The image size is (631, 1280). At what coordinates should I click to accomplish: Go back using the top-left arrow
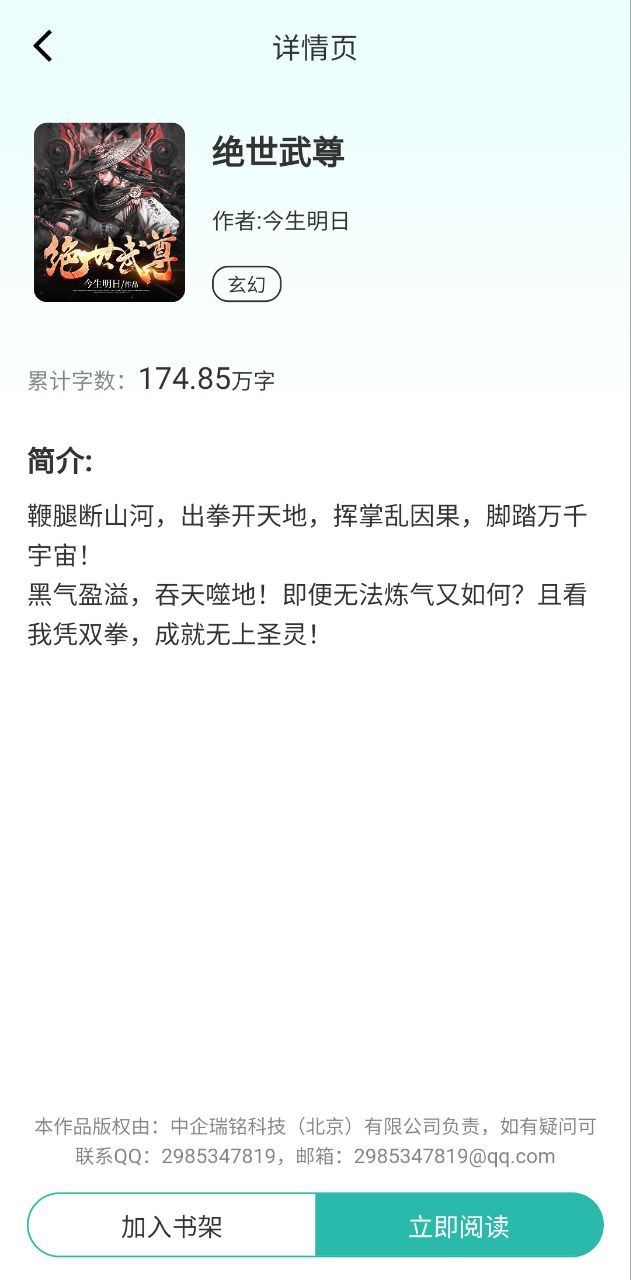pyautogui.click(x=42, y=46)
